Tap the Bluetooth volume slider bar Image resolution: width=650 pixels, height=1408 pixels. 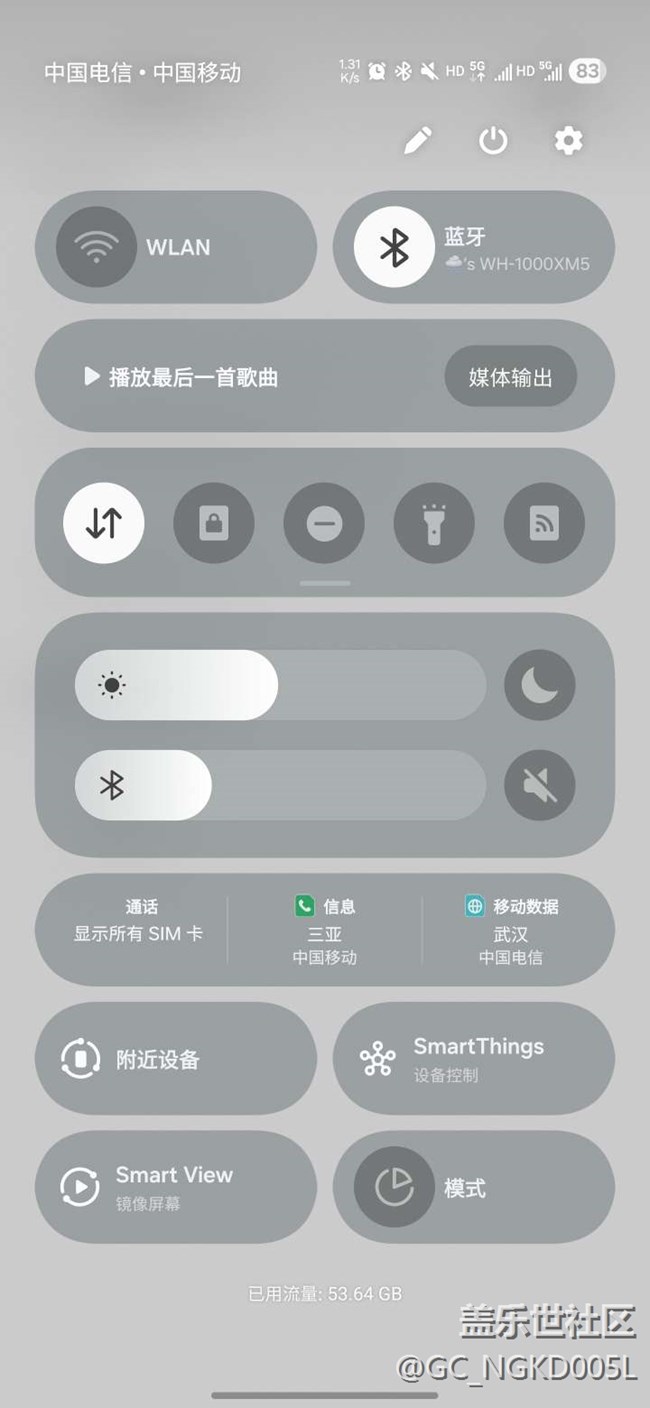tap(280, 785)
